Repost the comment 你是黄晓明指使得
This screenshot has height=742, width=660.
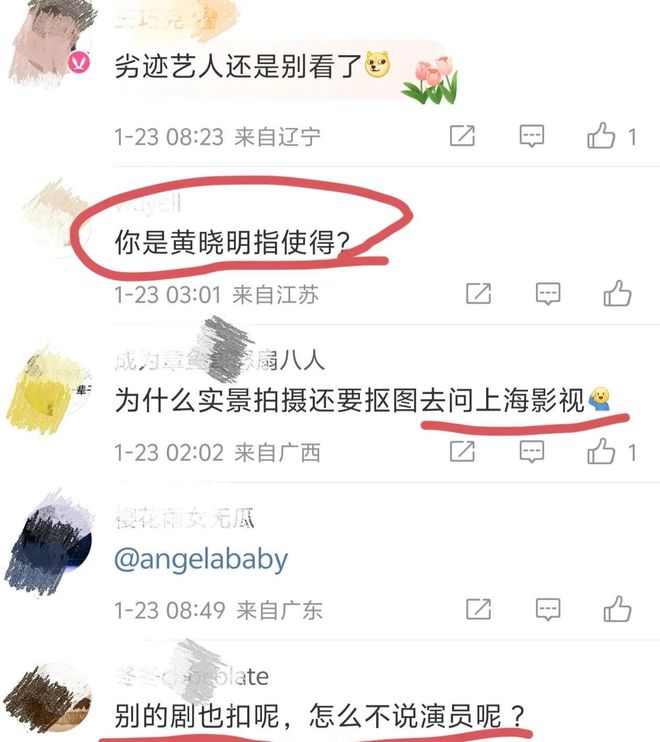pyautogui.click(x=478, y=294)
